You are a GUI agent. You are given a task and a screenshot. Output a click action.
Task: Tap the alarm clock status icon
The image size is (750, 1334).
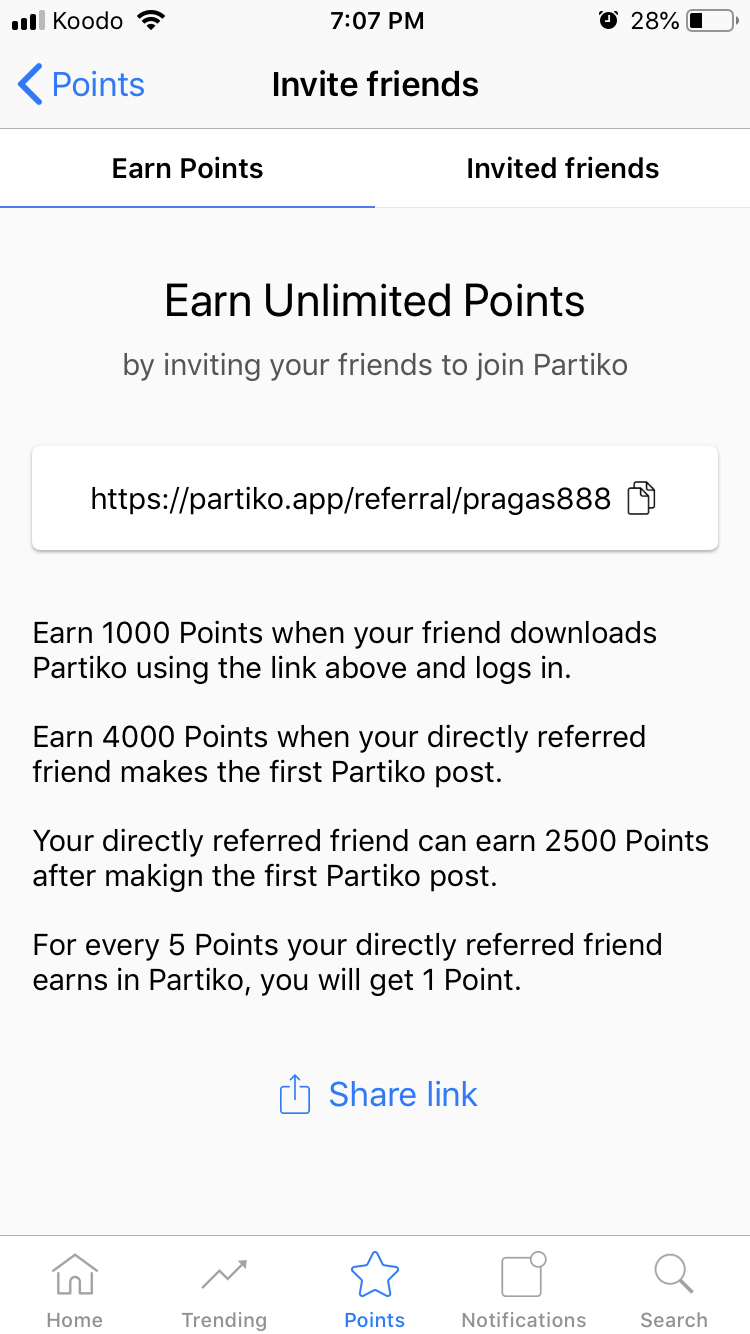(x=610, y=18)
